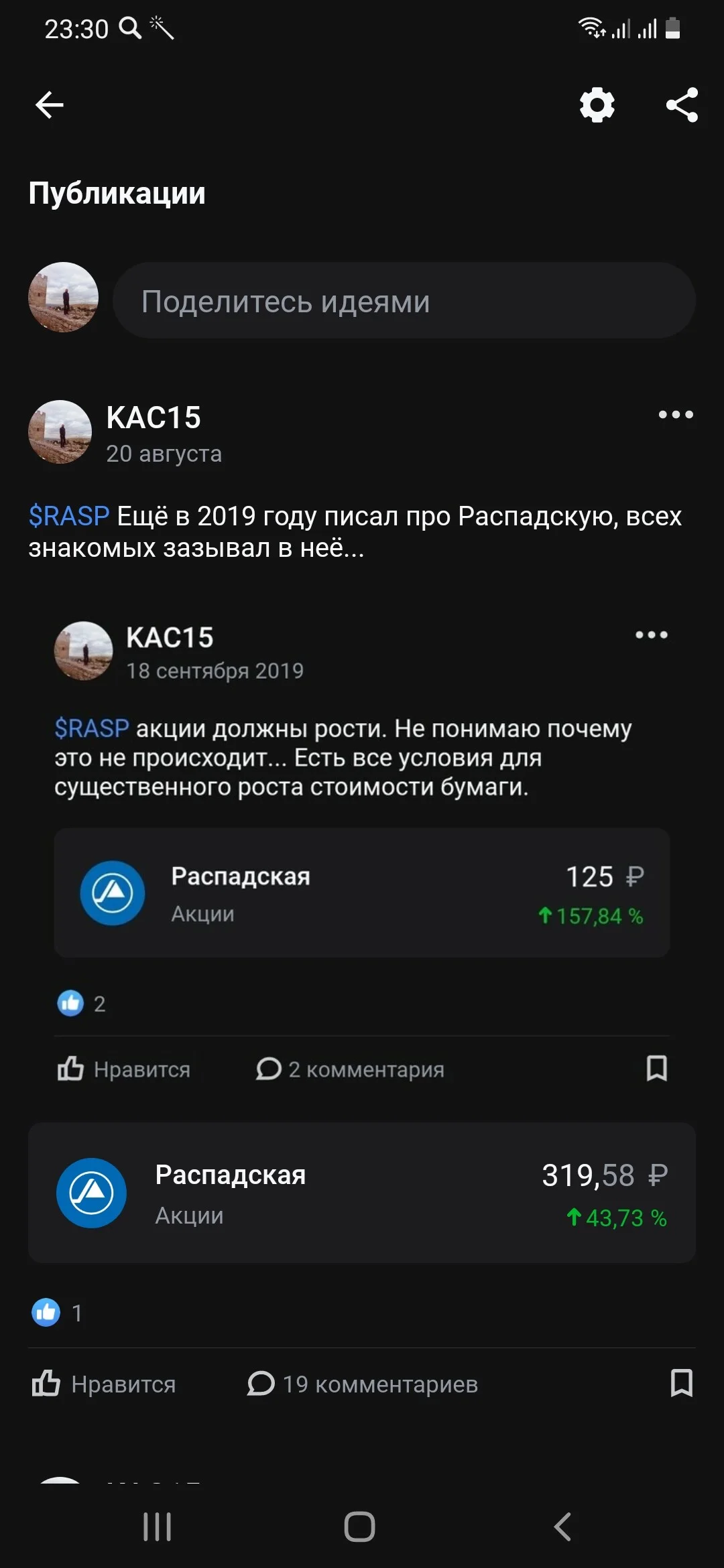Like the post with 19 комментариев

(x=104, y=1384)
